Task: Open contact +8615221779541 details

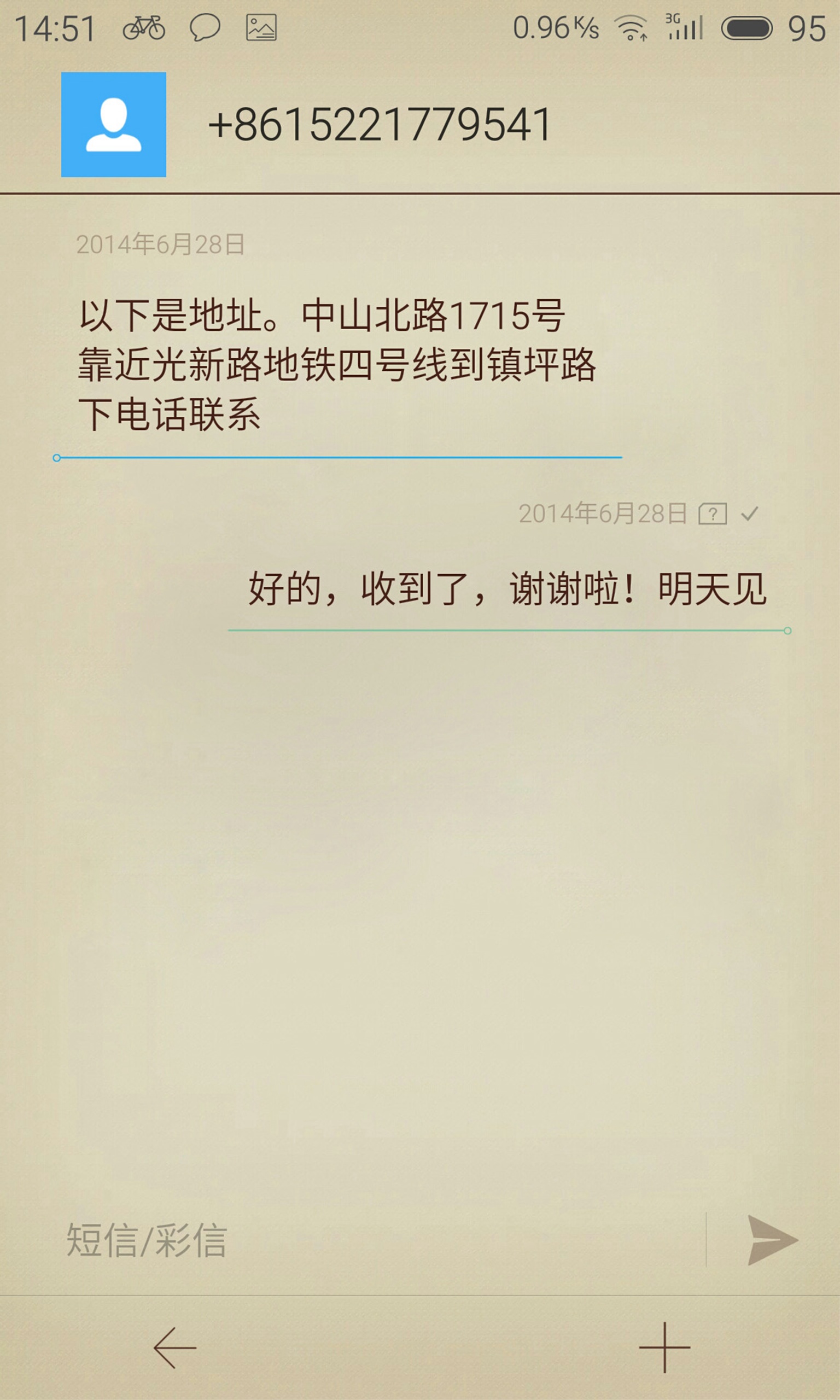Action: 380,125
